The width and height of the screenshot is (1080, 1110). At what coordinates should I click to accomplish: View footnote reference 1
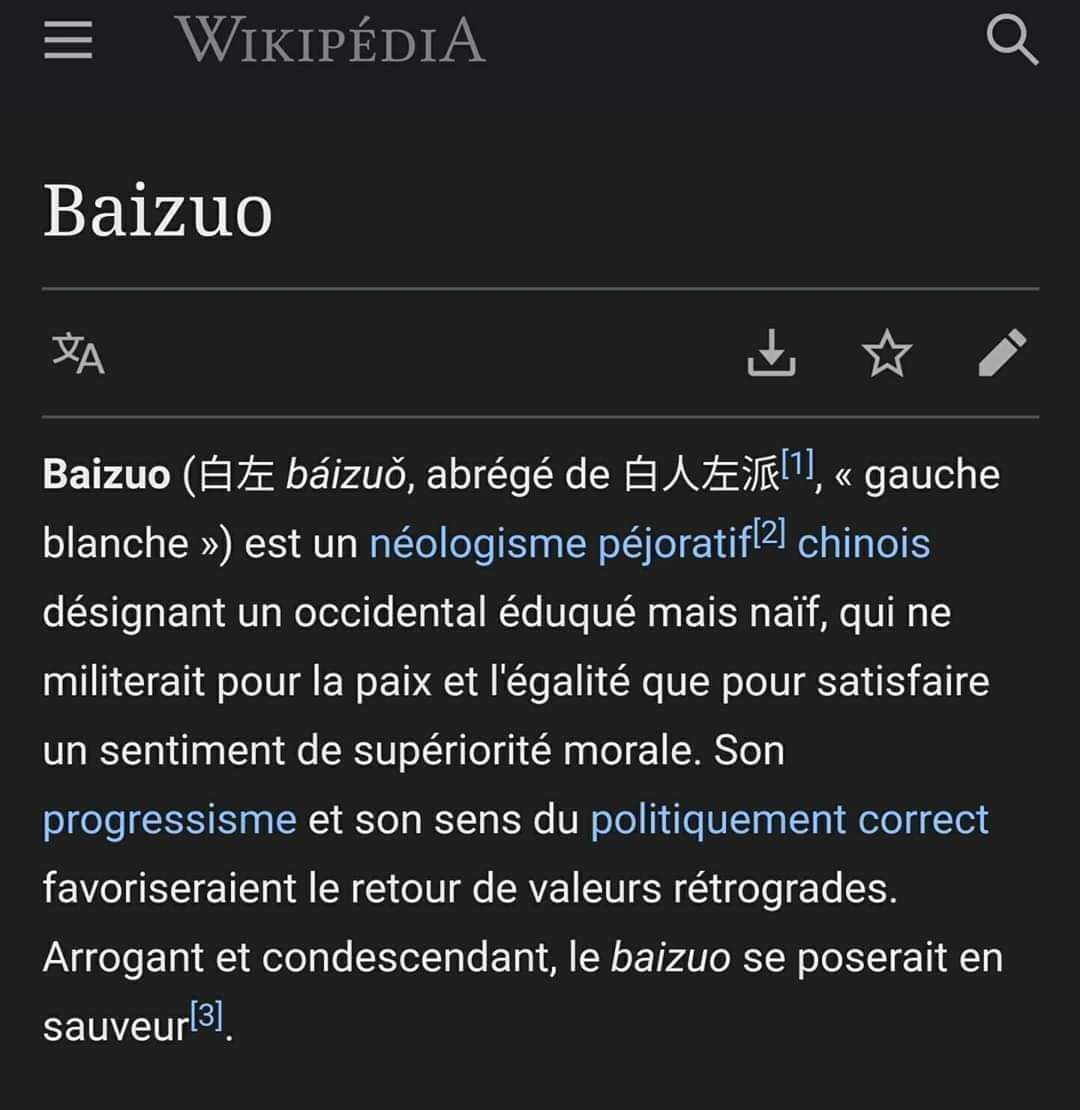(x=798, y=462)
